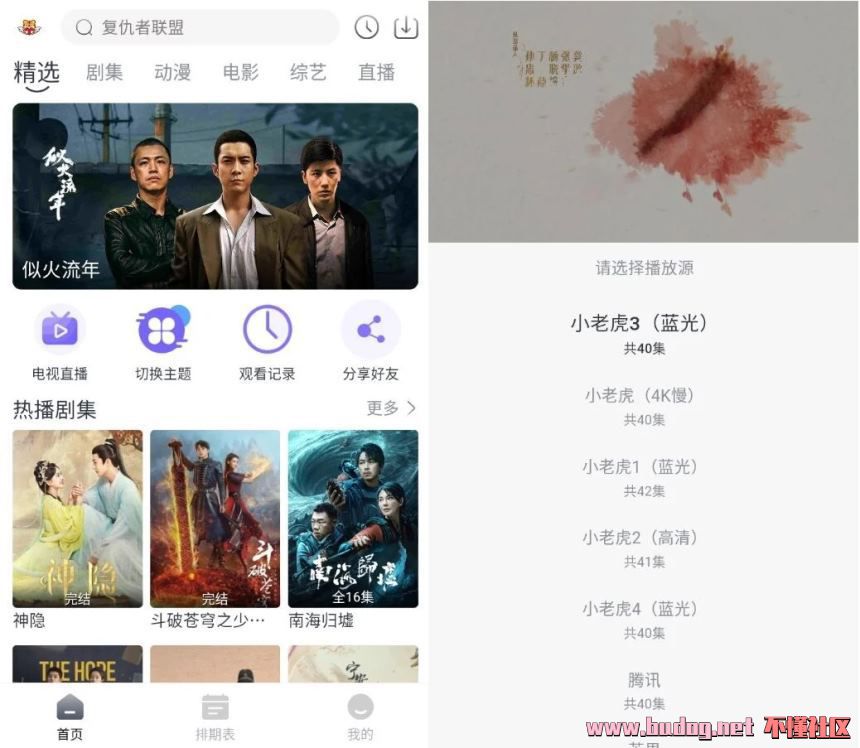Open 观看记录 shortcut
The height and width of the screenshot is (748, 860).
267,342
